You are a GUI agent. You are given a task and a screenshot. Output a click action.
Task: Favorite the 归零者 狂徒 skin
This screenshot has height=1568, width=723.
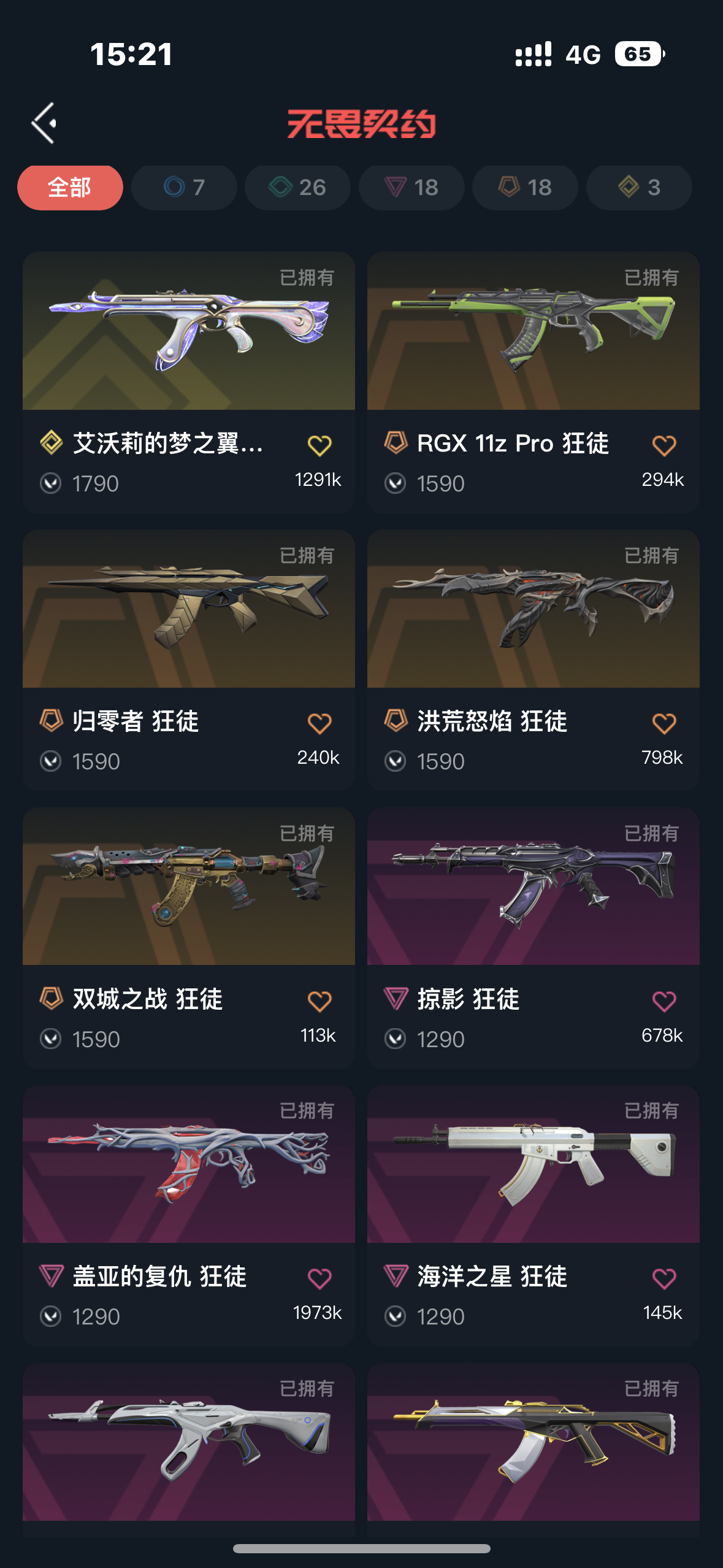tap(319, 723)
